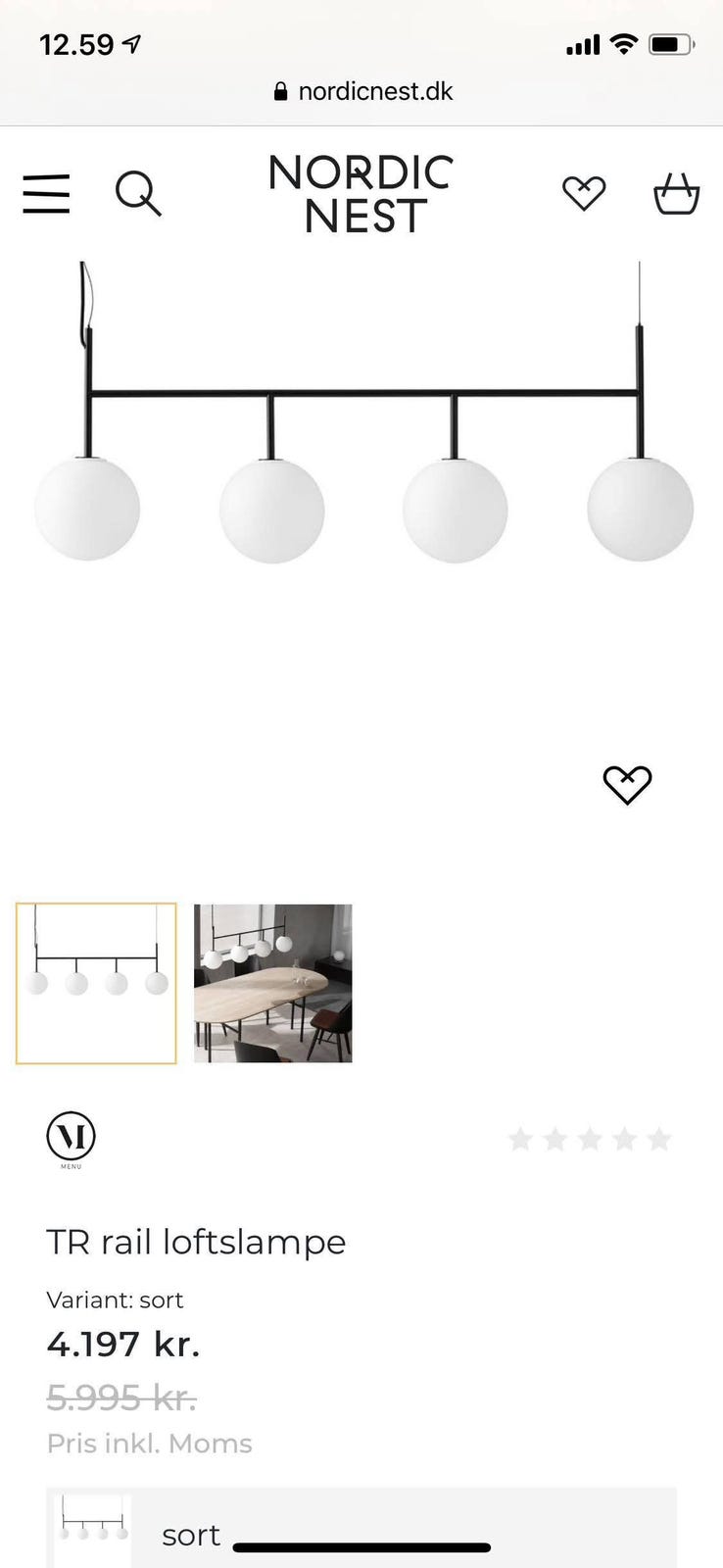Image resolution: width=723 pixels, height=1568 pixels.
Task: Tap the location arrow in the status bar
Action: (132, 41)
